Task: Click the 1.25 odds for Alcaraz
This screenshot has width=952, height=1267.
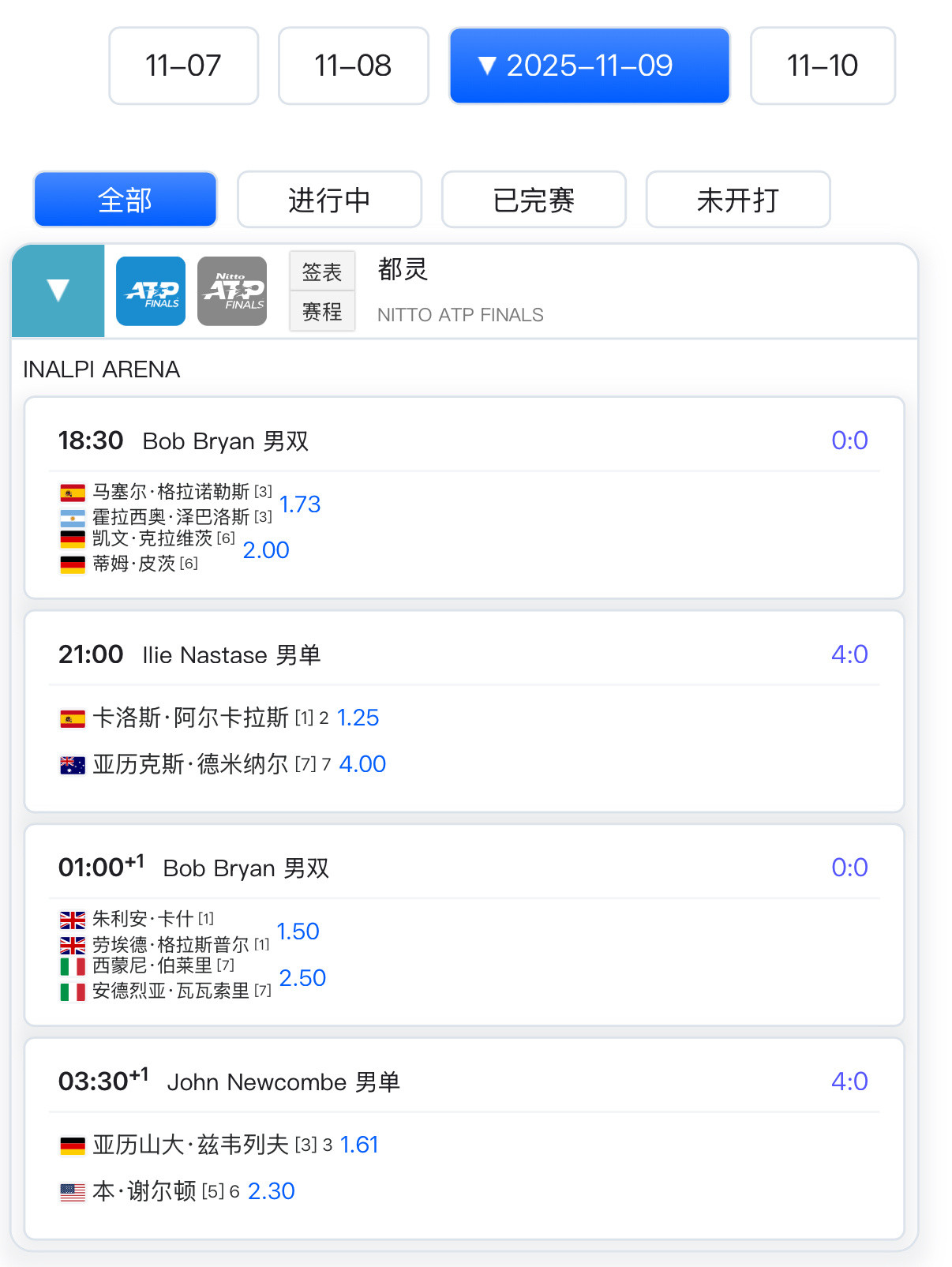Action: (x=357, y=718)
